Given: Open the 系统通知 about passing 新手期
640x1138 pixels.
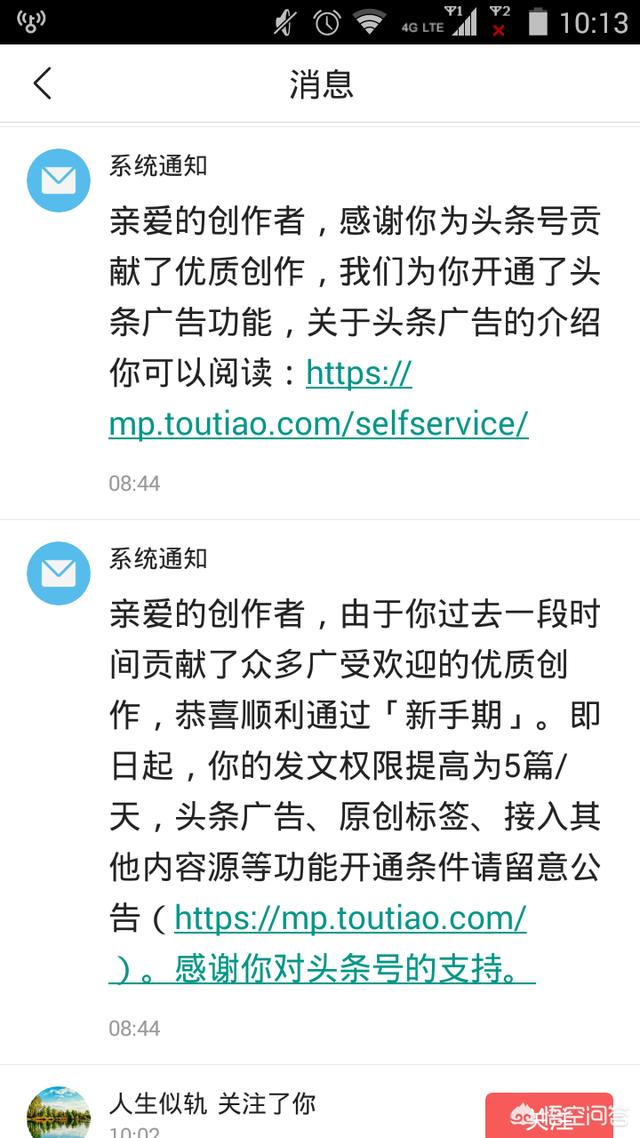Looking at the screenshot, I should coord(320,792).
